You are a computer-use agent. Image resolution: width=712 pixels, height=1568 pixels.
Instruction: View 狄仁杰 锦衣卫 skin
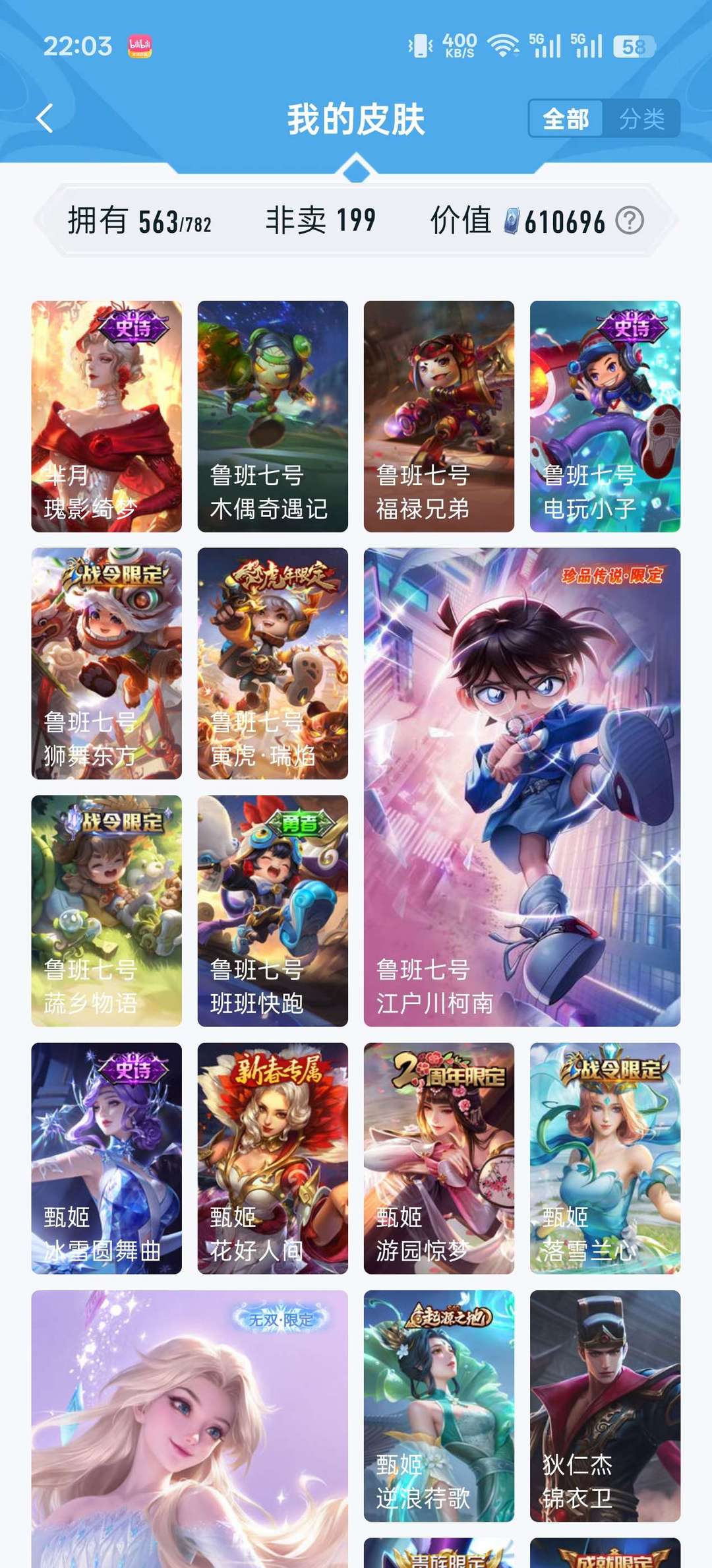605,1405
